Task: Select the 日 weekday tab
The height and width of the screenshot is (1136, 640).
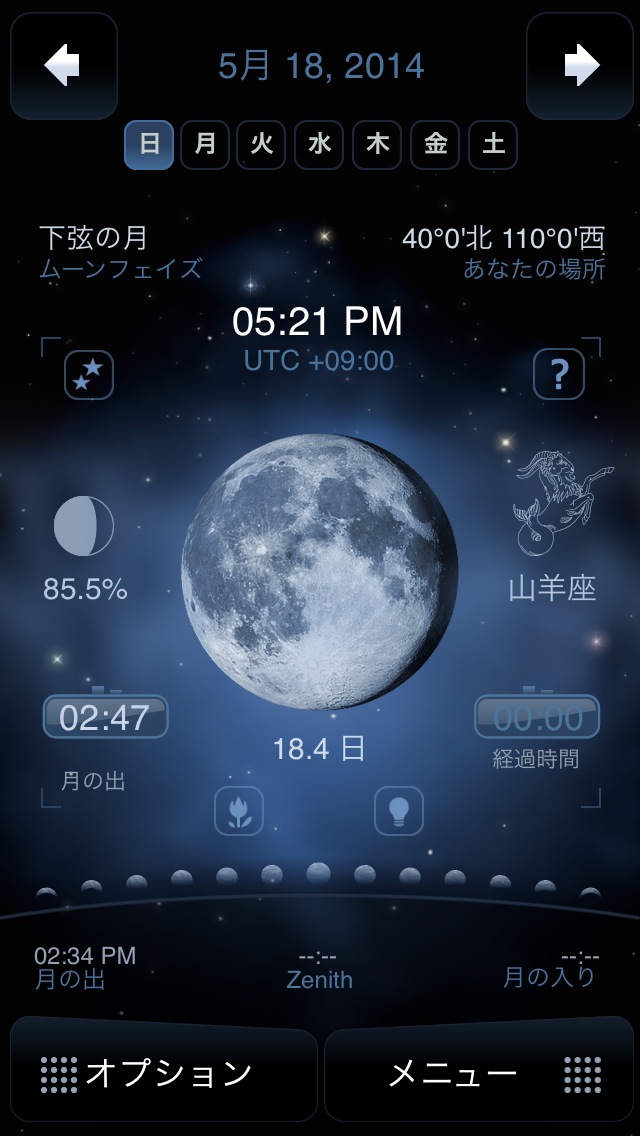Action: pos(149,145)
